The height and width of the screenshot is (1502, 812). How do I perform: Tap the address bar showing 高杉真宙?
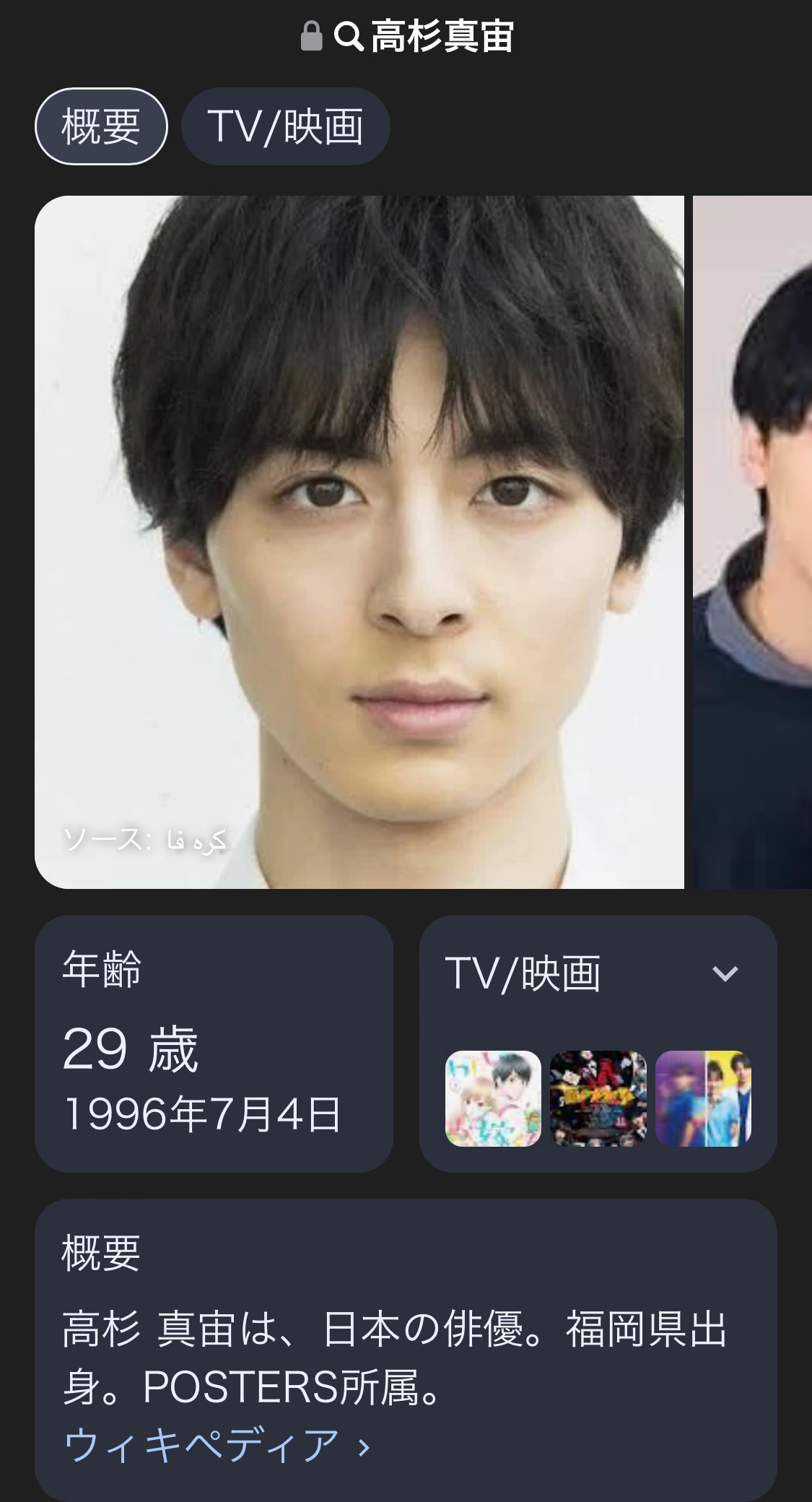point(406,36)
